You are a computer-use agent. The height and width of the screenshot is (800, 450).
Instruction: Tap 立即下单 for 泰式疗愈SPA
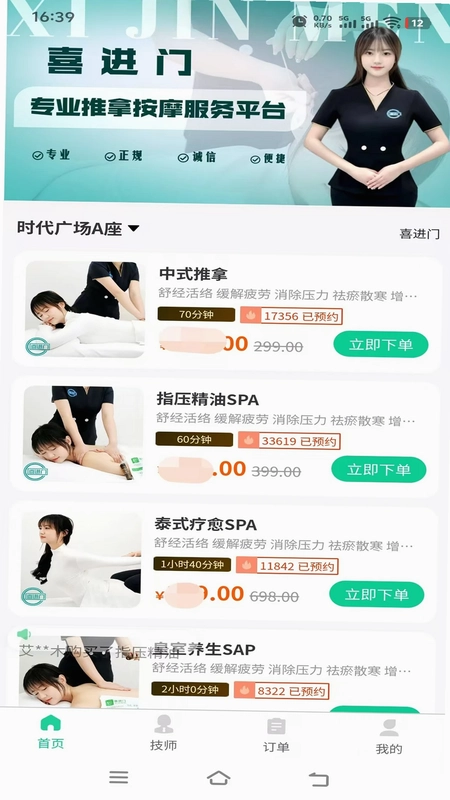coord(377,594)
